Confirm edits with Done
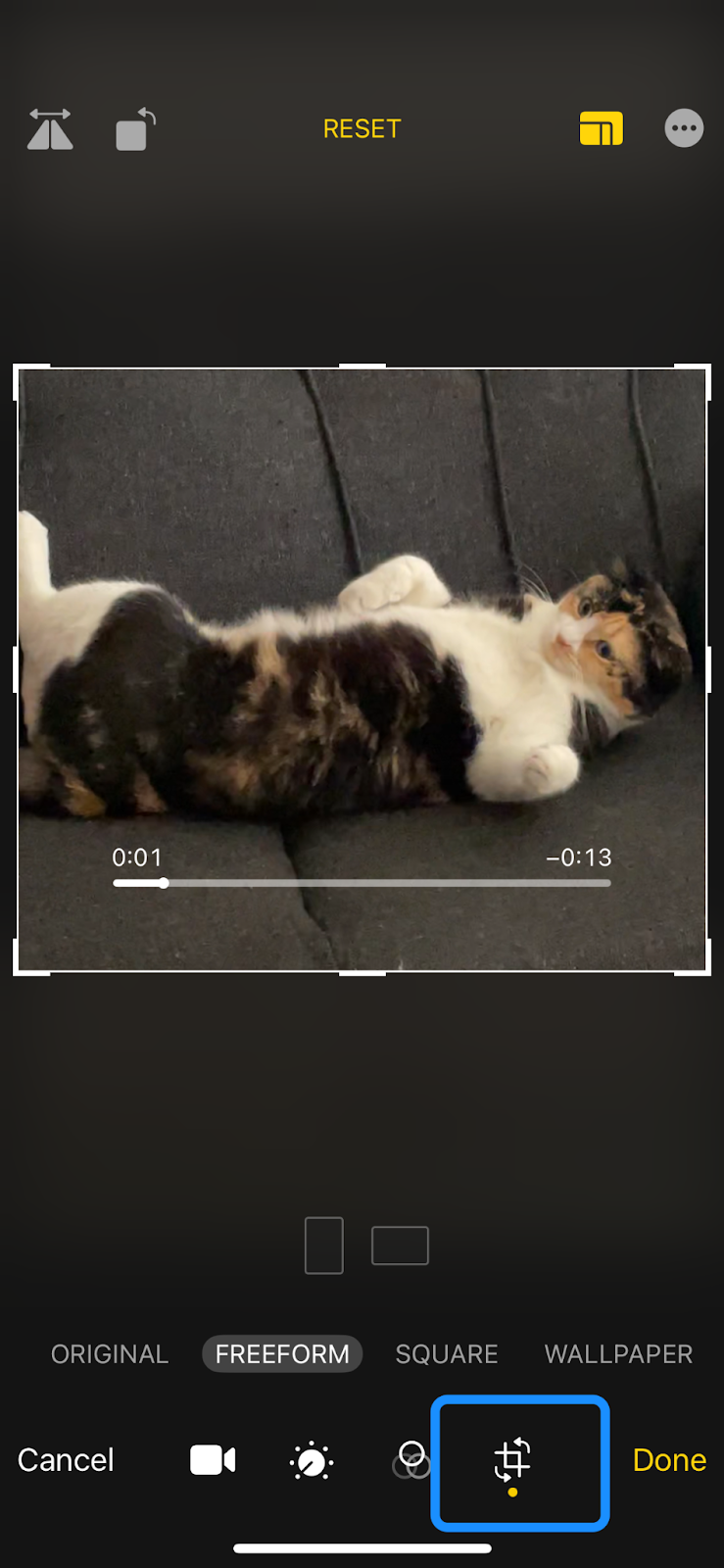This screenshot has height=1568, width=724. tap(668, 1459)
